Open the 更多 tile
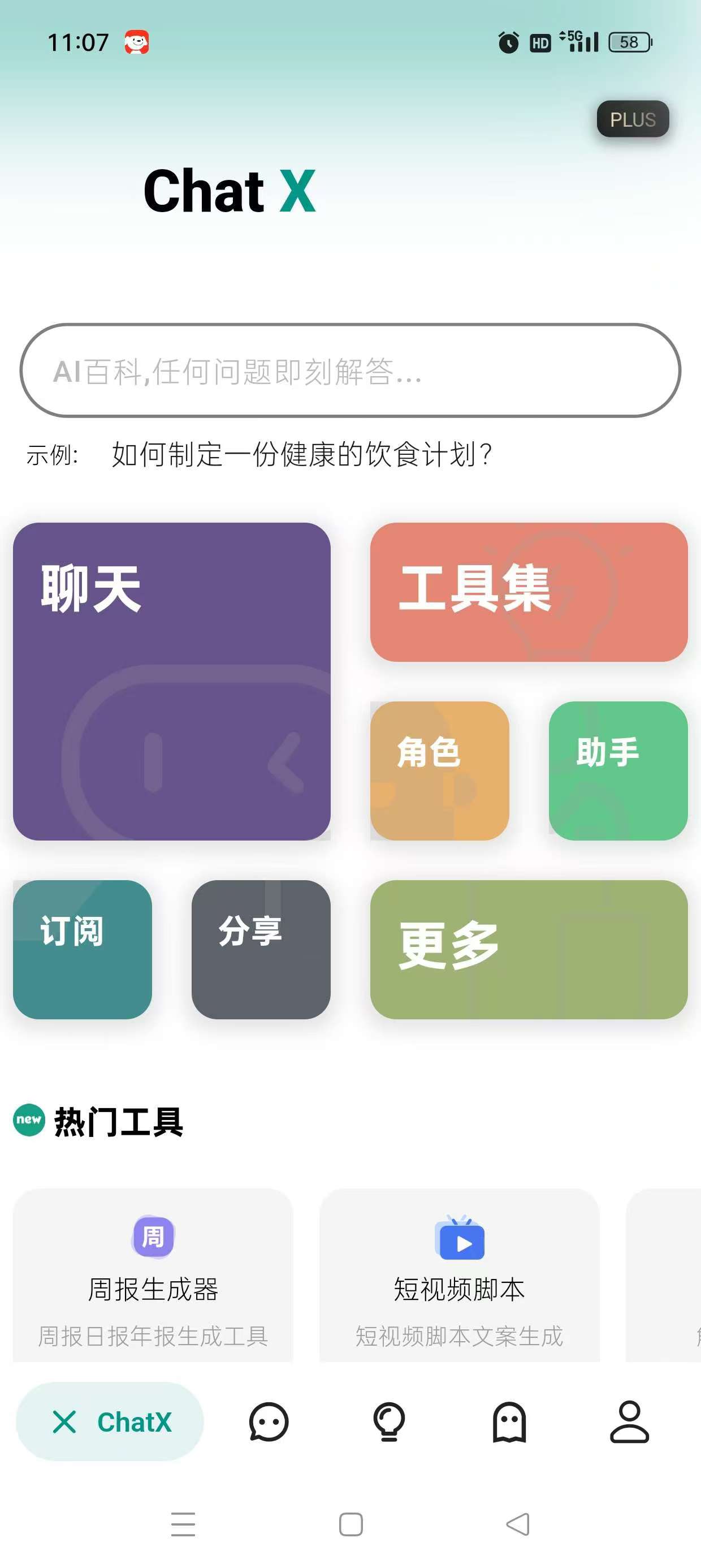 point(528,949)
